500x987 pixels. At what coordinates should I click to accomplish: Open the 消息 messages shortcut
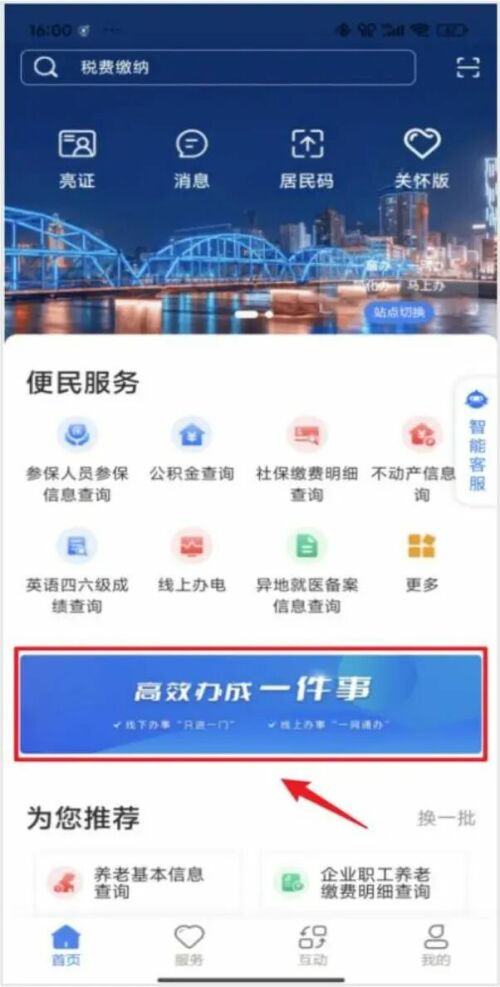coord(191,160)
